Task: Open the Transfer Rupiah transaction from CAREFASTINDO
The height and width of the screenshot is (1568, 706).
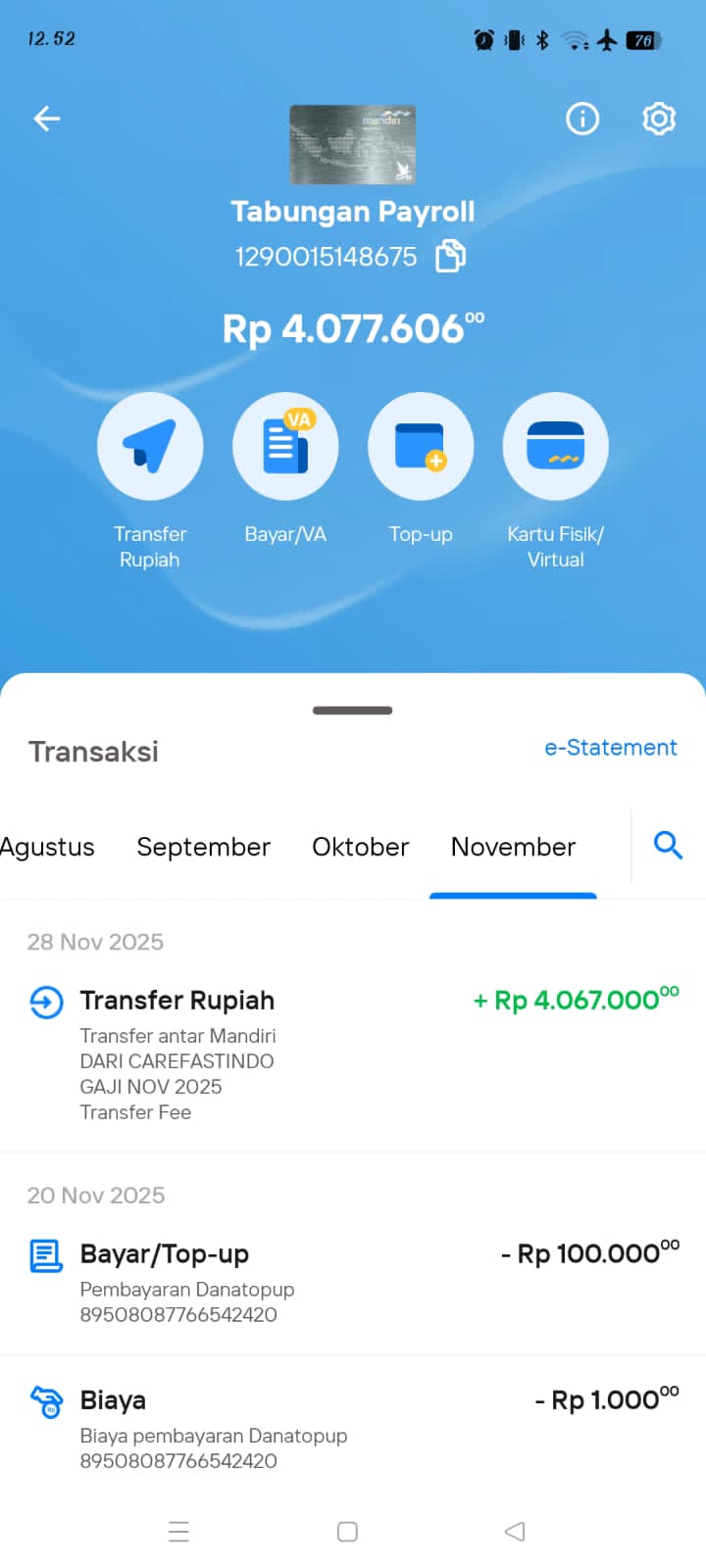Action: (353, 1053)
